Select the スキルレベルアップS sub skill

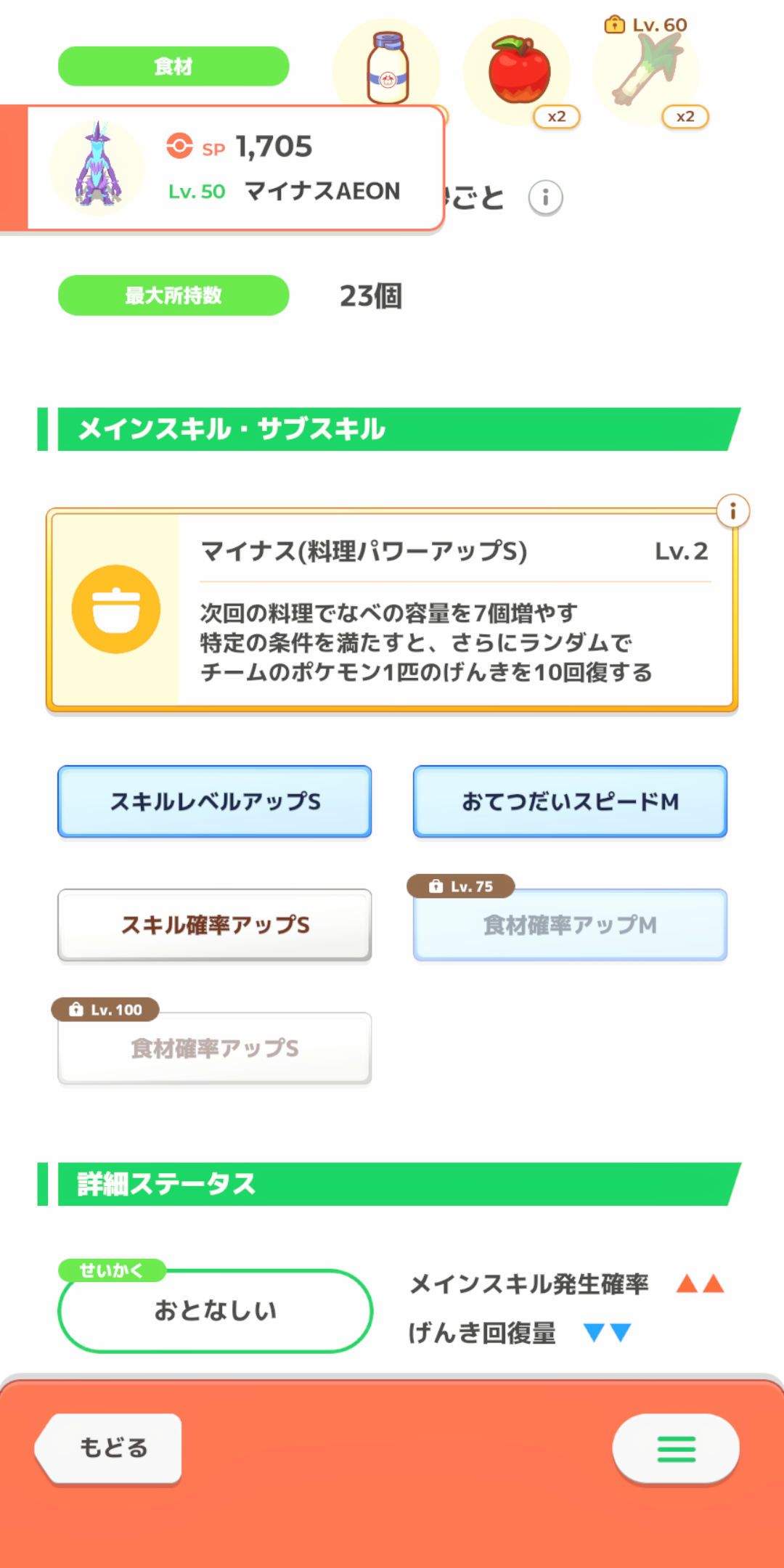tap(215, 801)
